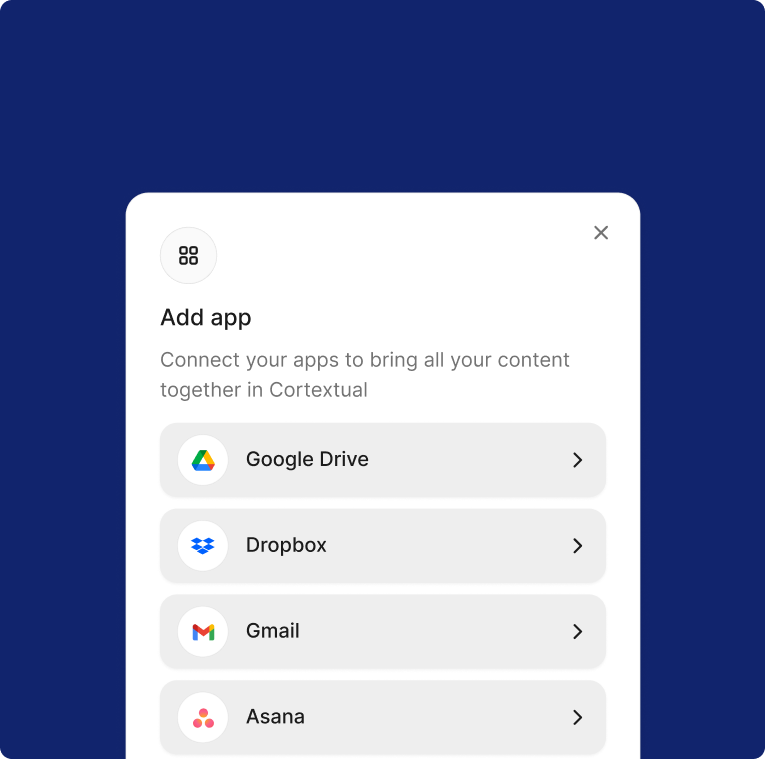Close the Add app dialog
The width and height of the screenshot is (765, 759).
click(x=600, y=233)
